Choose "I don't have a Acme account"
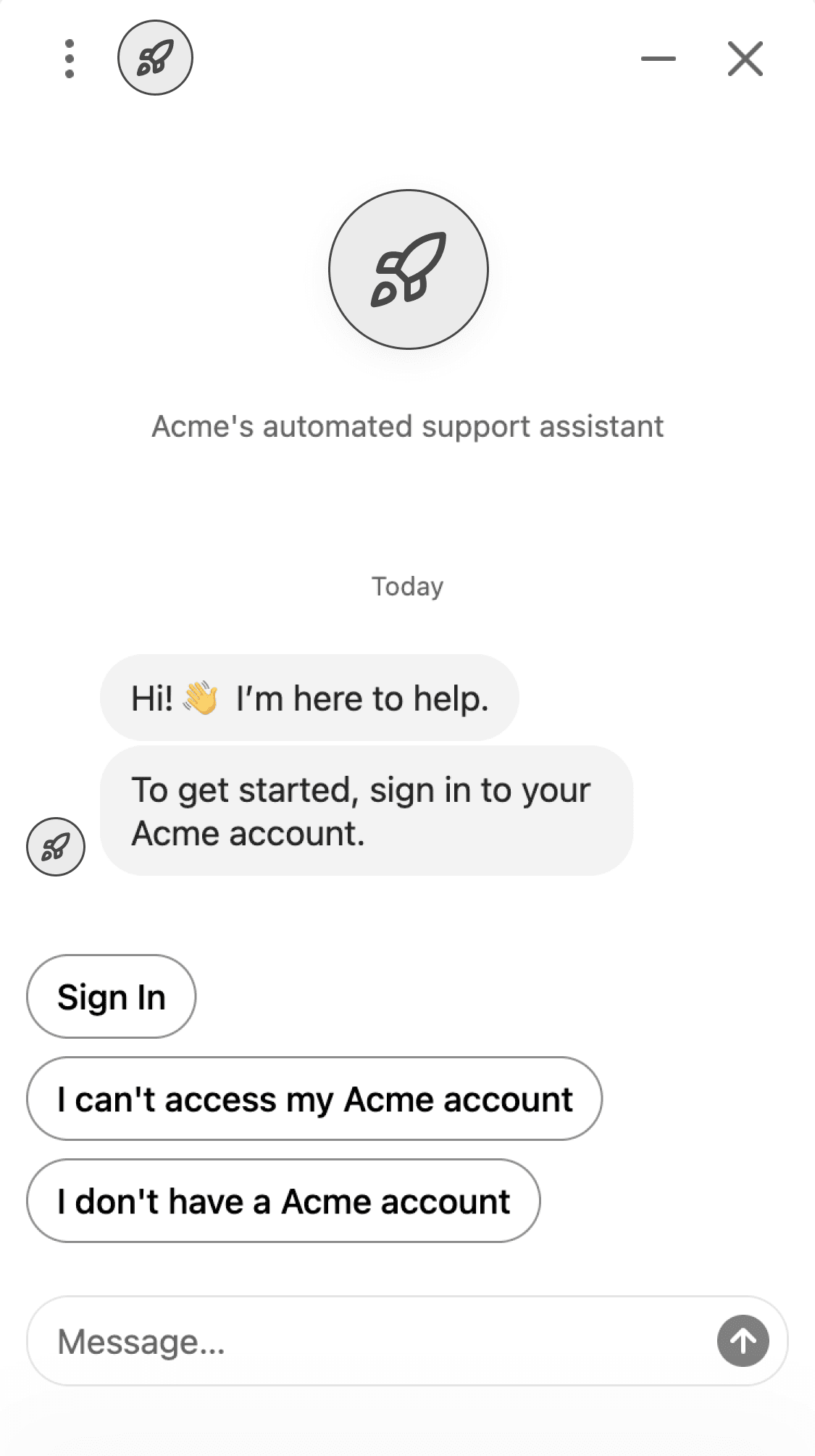Image resolution: width=815 pixels, height=1456 pixels. tap(283, 1201)
